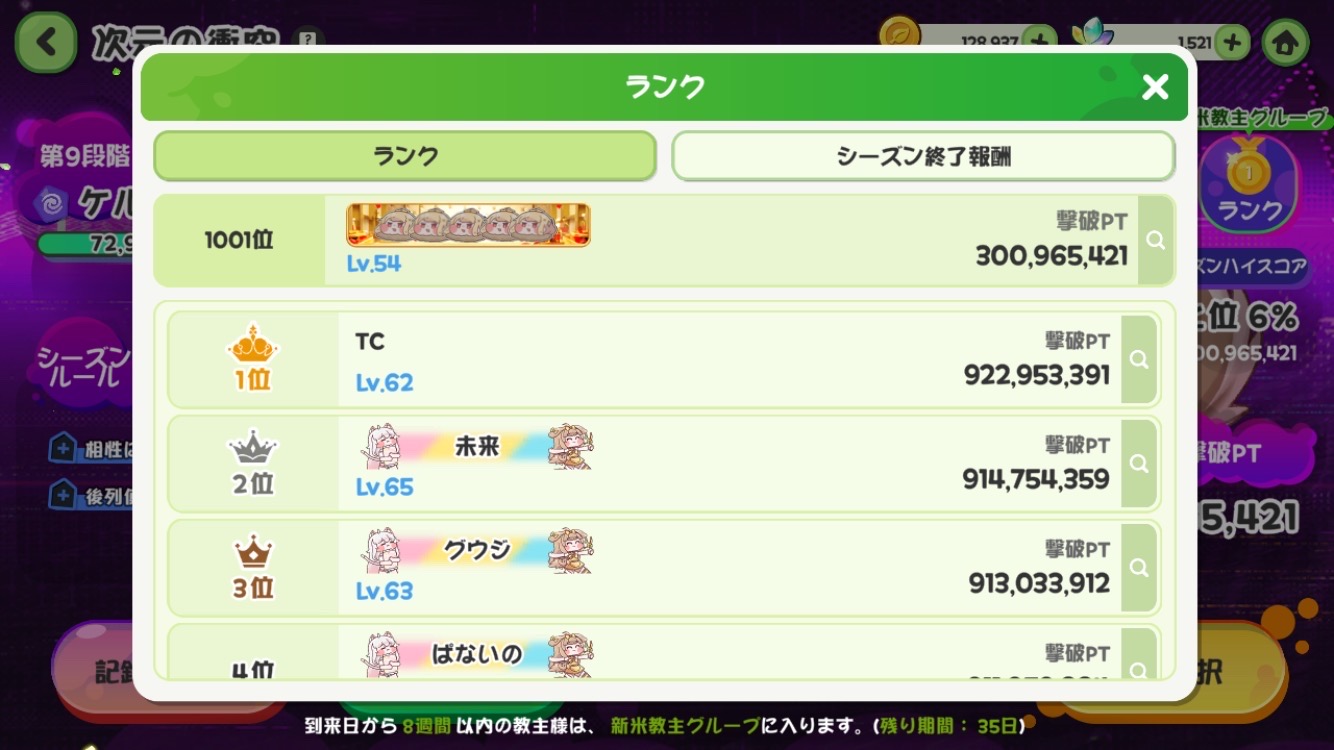
Task: Return to the home screen
Action: click(1285, 43)
